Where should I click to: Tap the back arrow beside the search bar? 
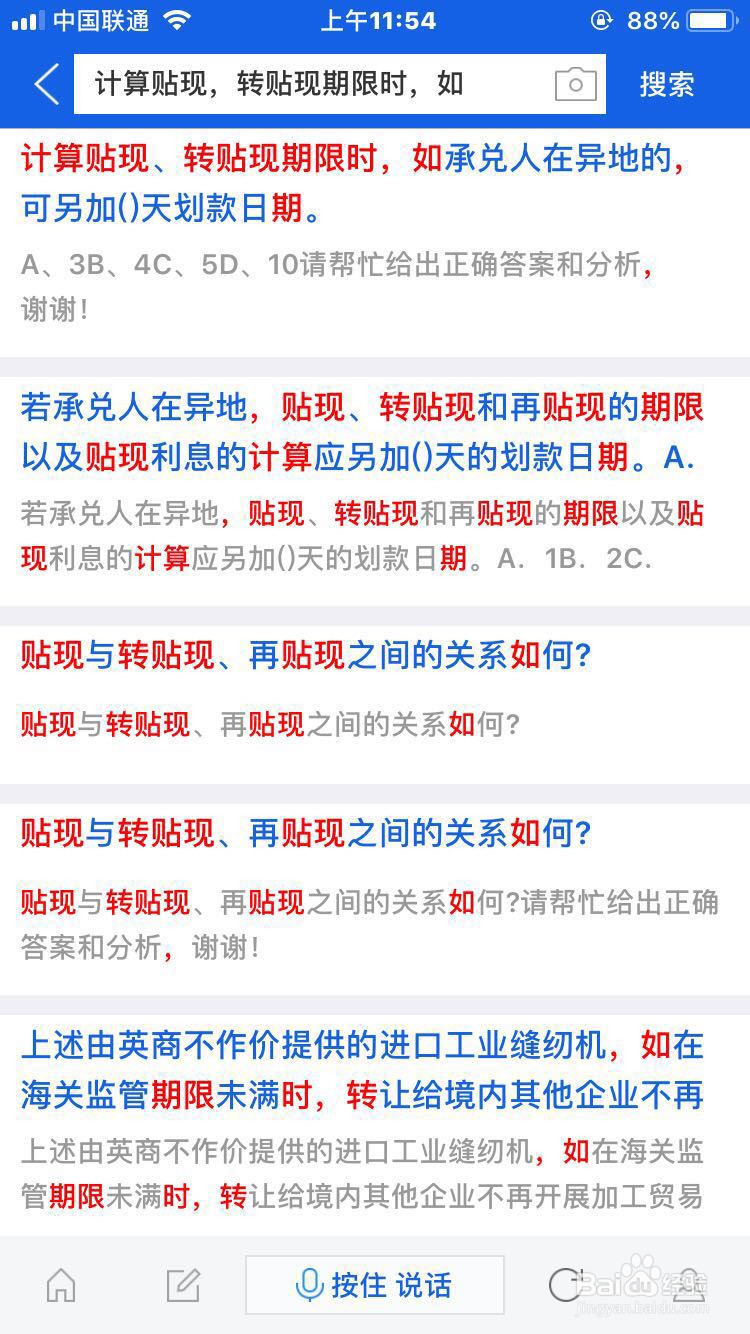click(x=44, y=84)
